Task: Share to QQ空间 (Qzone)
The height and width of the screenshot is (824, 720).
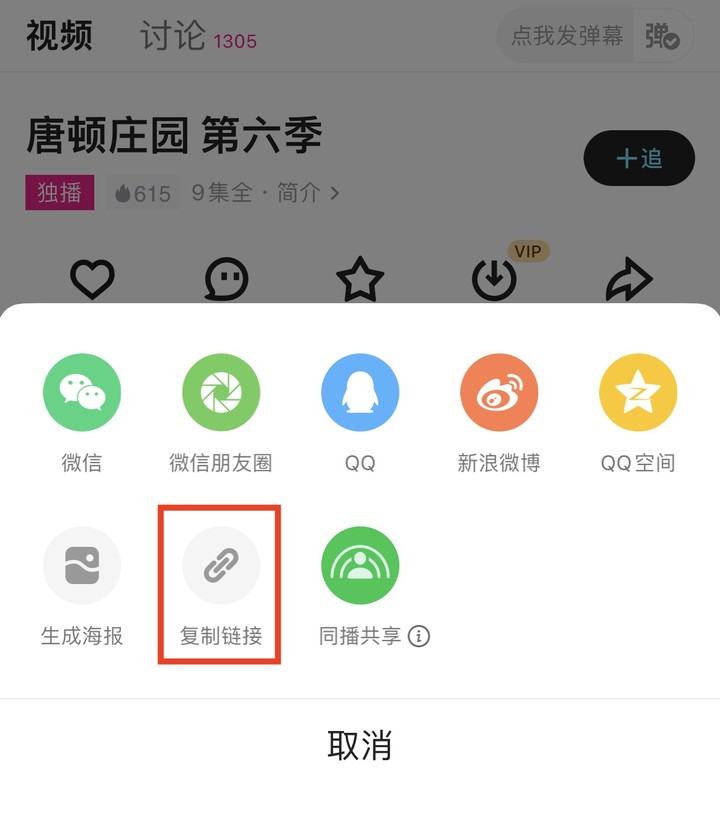Action: [x=637, y=393]
